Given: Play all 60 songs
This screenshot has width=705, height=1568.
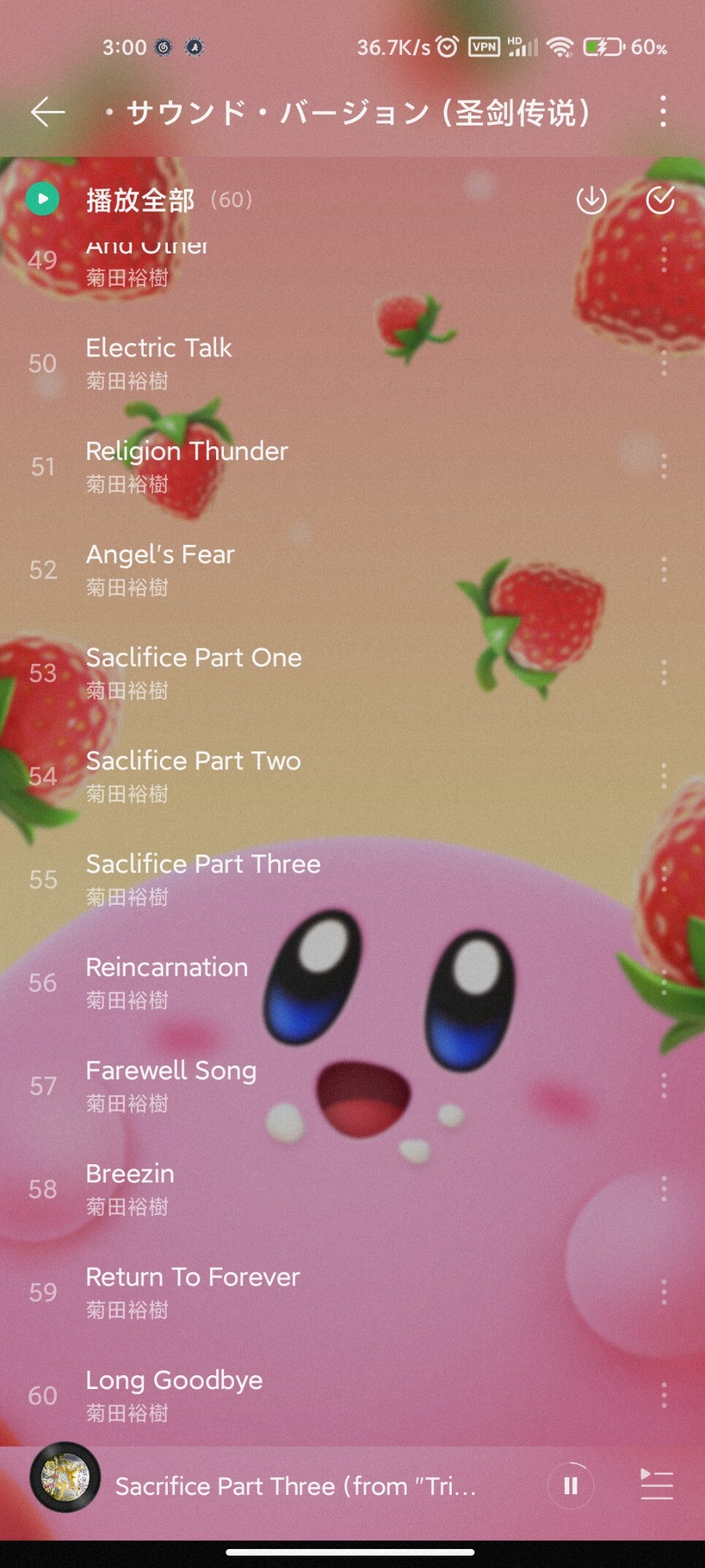Looking at the screenshot, I should pyautogui.click(x=139, y=199).
